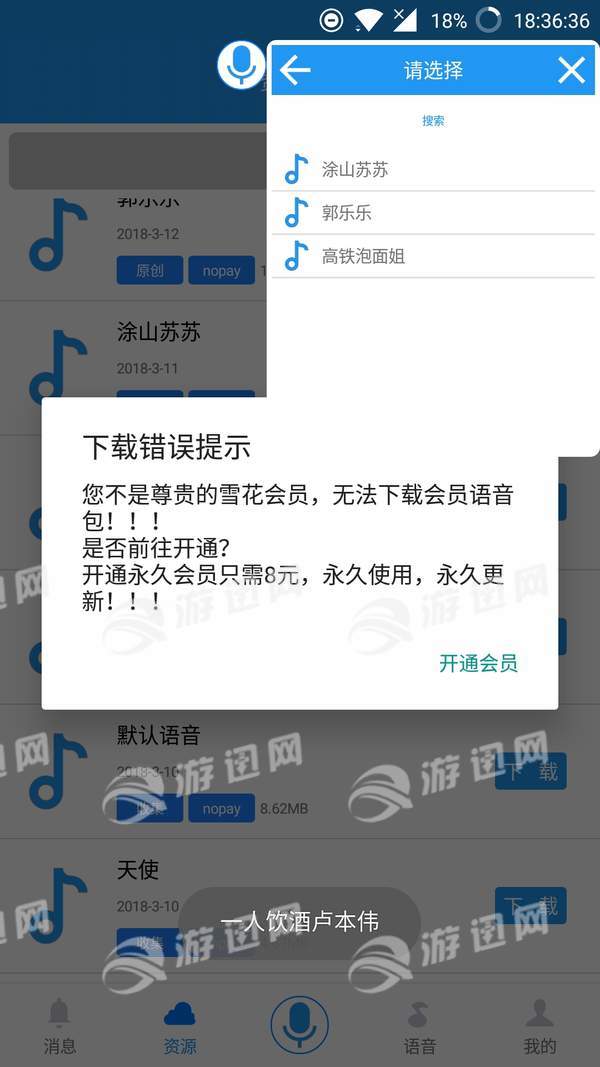This screenshot has height=1067, width=600.
Task: Download the 天使 voice pack
Action: pos(530,906)
